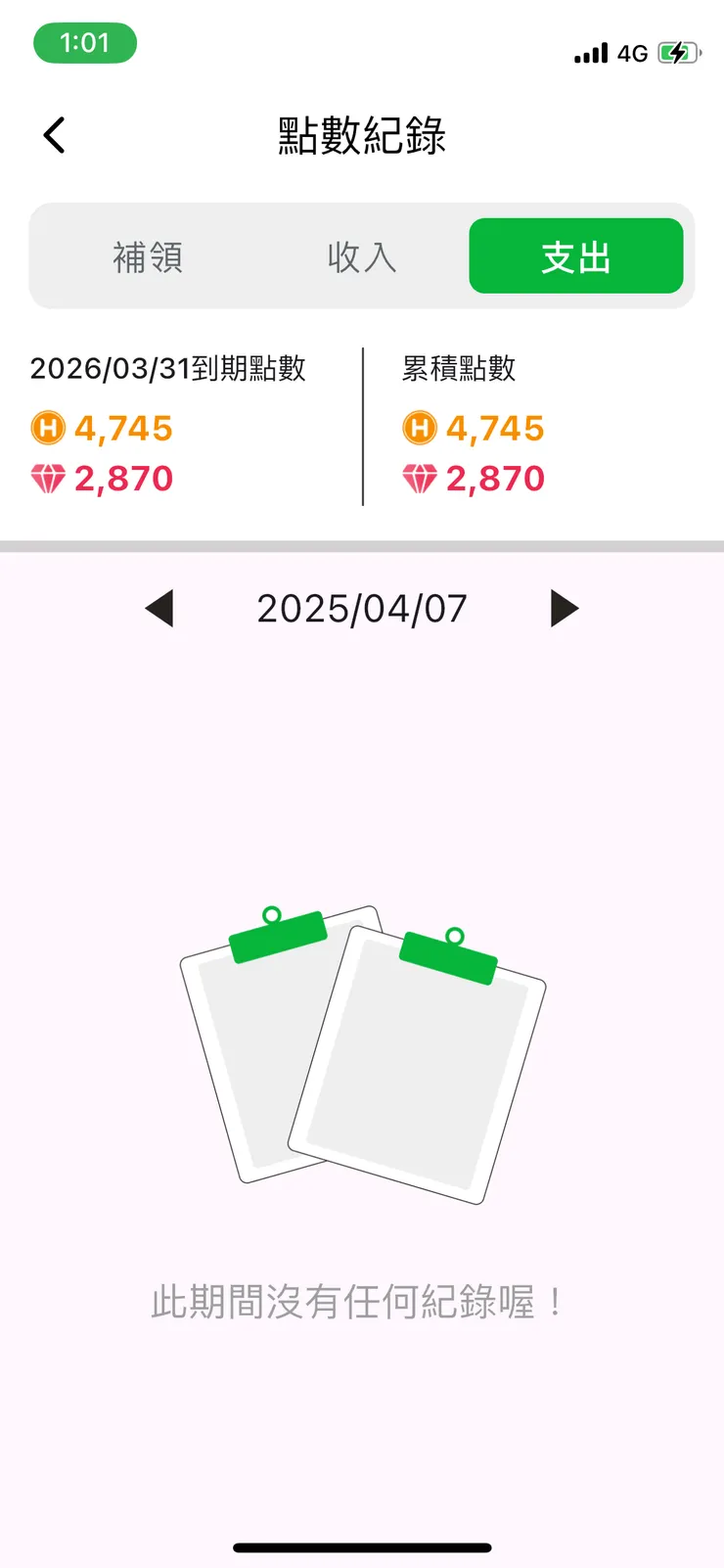Select the H coin icon under 累積點數

coord(418,428)
